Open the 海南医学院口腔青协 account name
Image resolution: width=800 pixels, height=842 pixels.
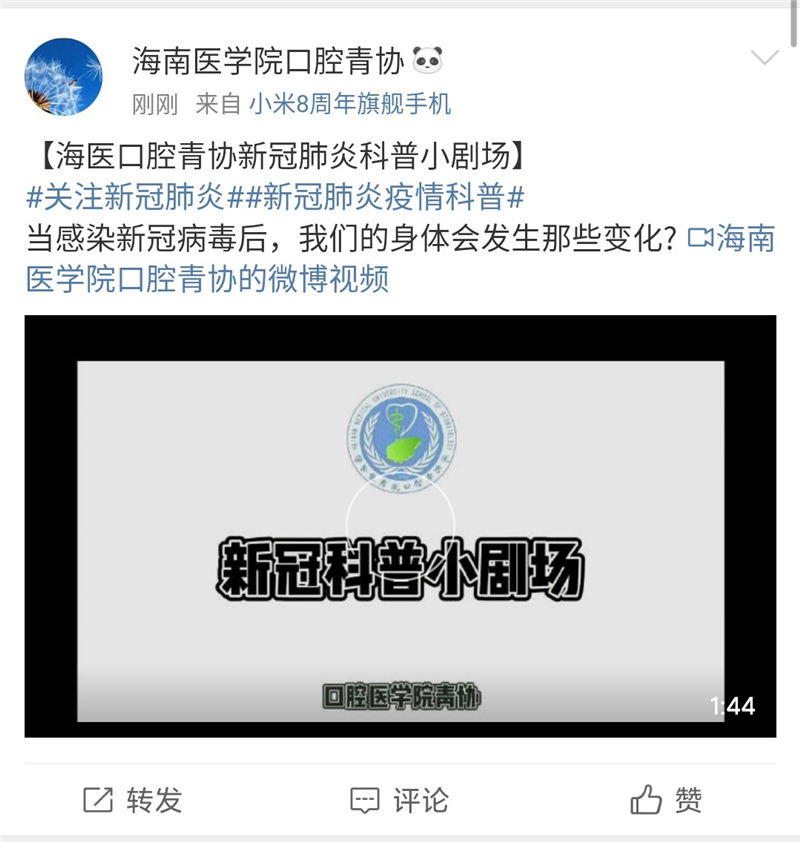[267, 62]
